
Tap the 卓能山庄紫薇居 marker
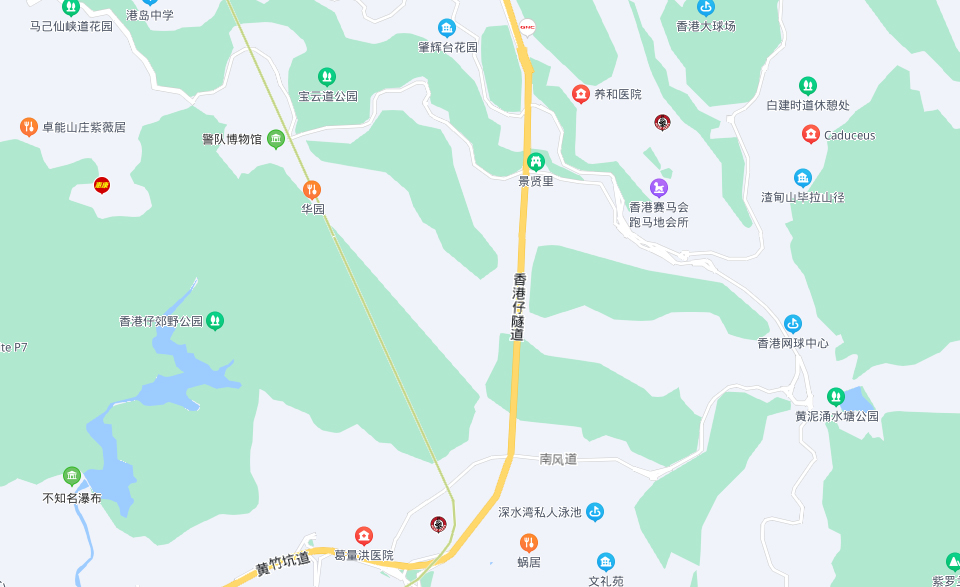(x=29, y=126)
